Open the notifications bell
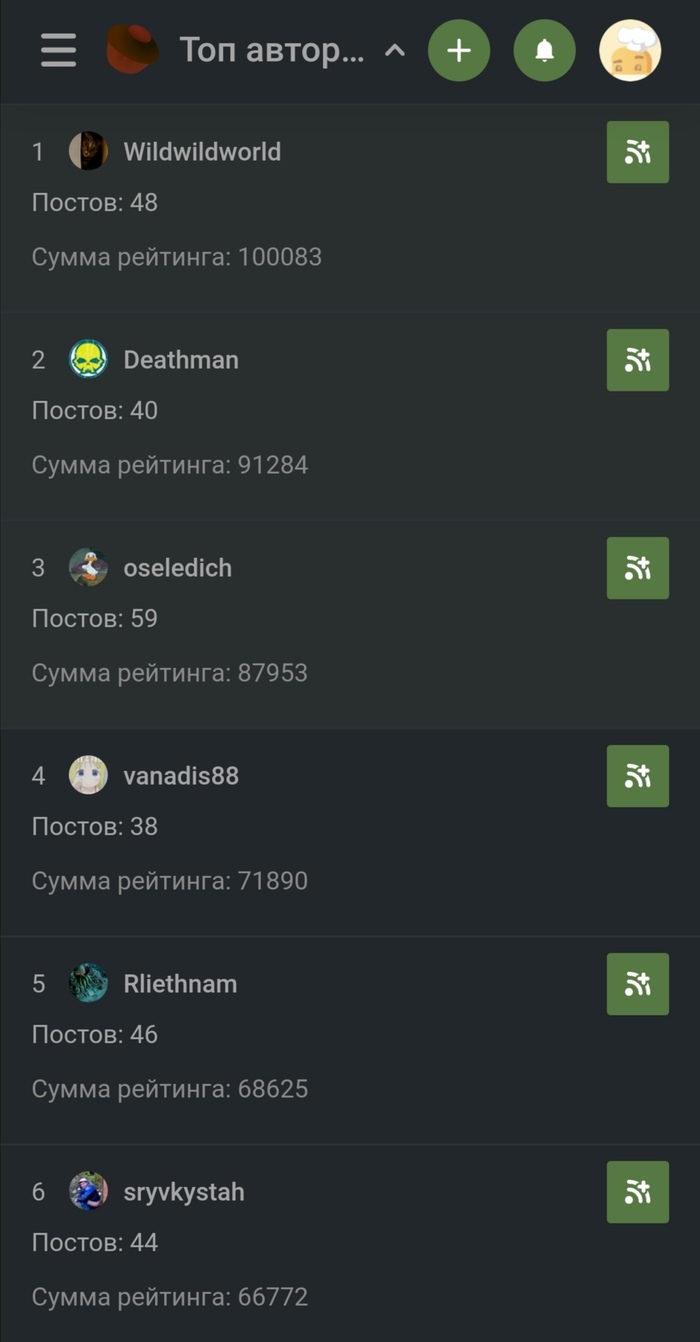Screen dimensions: 700x1342 point(544,50)
